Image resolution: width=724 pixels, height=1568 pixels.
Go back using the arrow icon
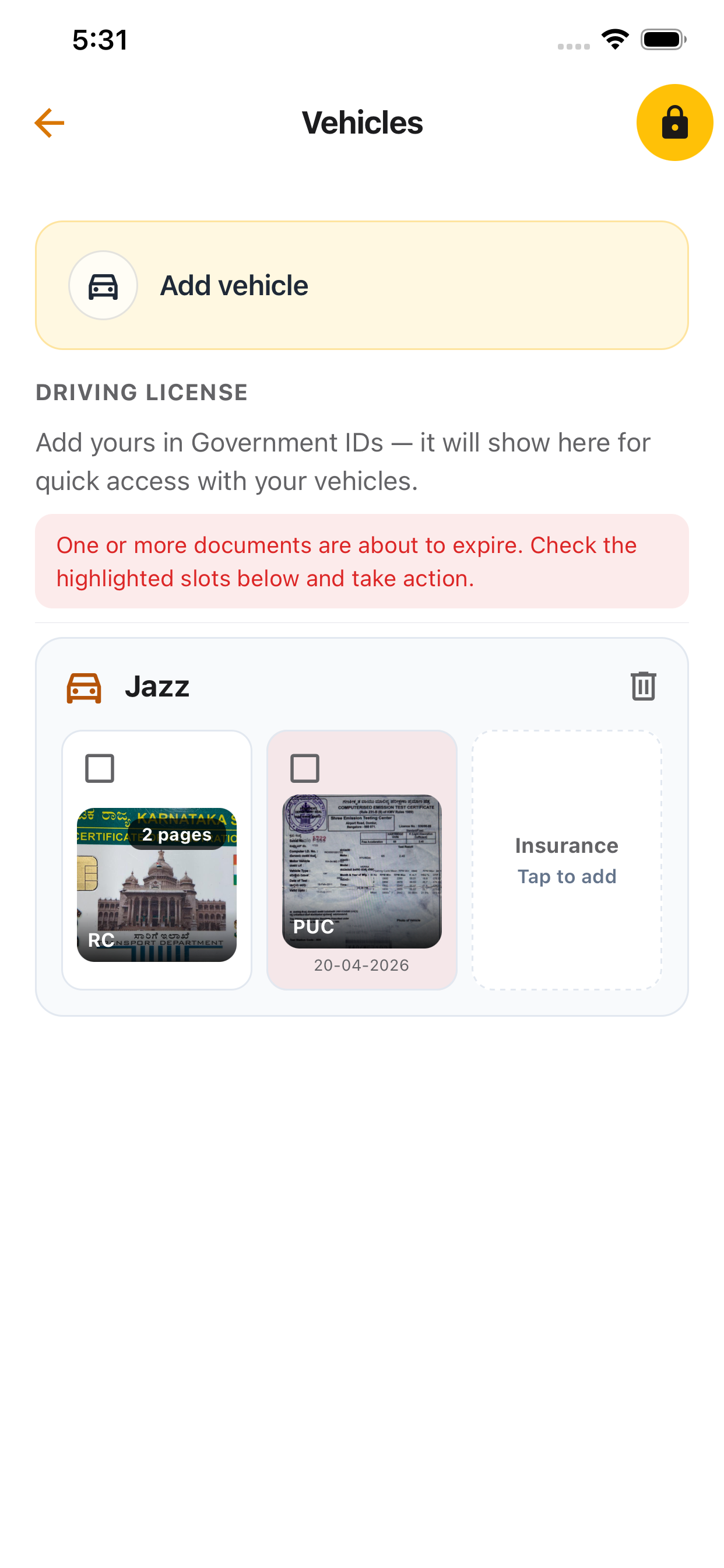(x=50, y=123)
